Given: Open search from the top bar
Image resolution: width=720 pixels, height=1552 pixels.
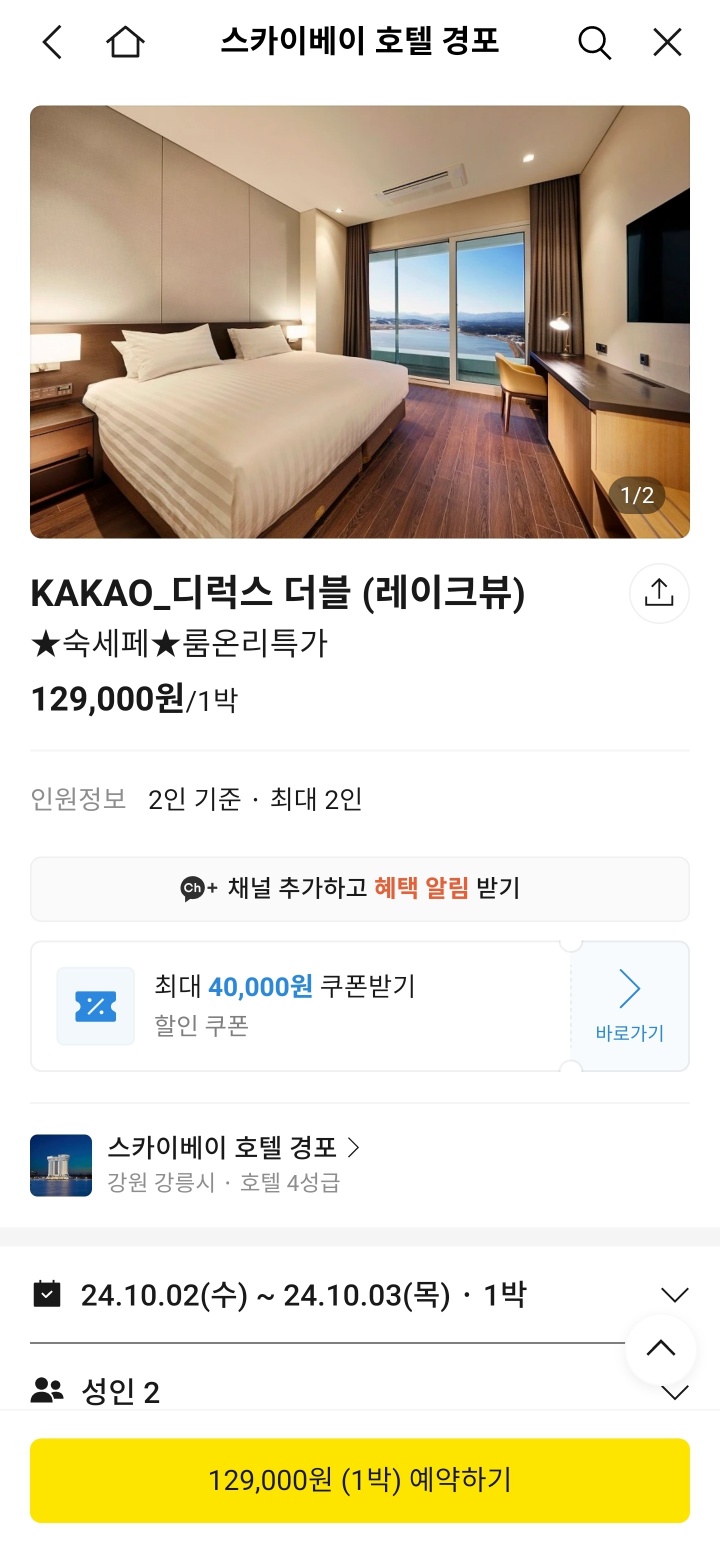Looking at the screenshot, I should click(x=593, y=42).
